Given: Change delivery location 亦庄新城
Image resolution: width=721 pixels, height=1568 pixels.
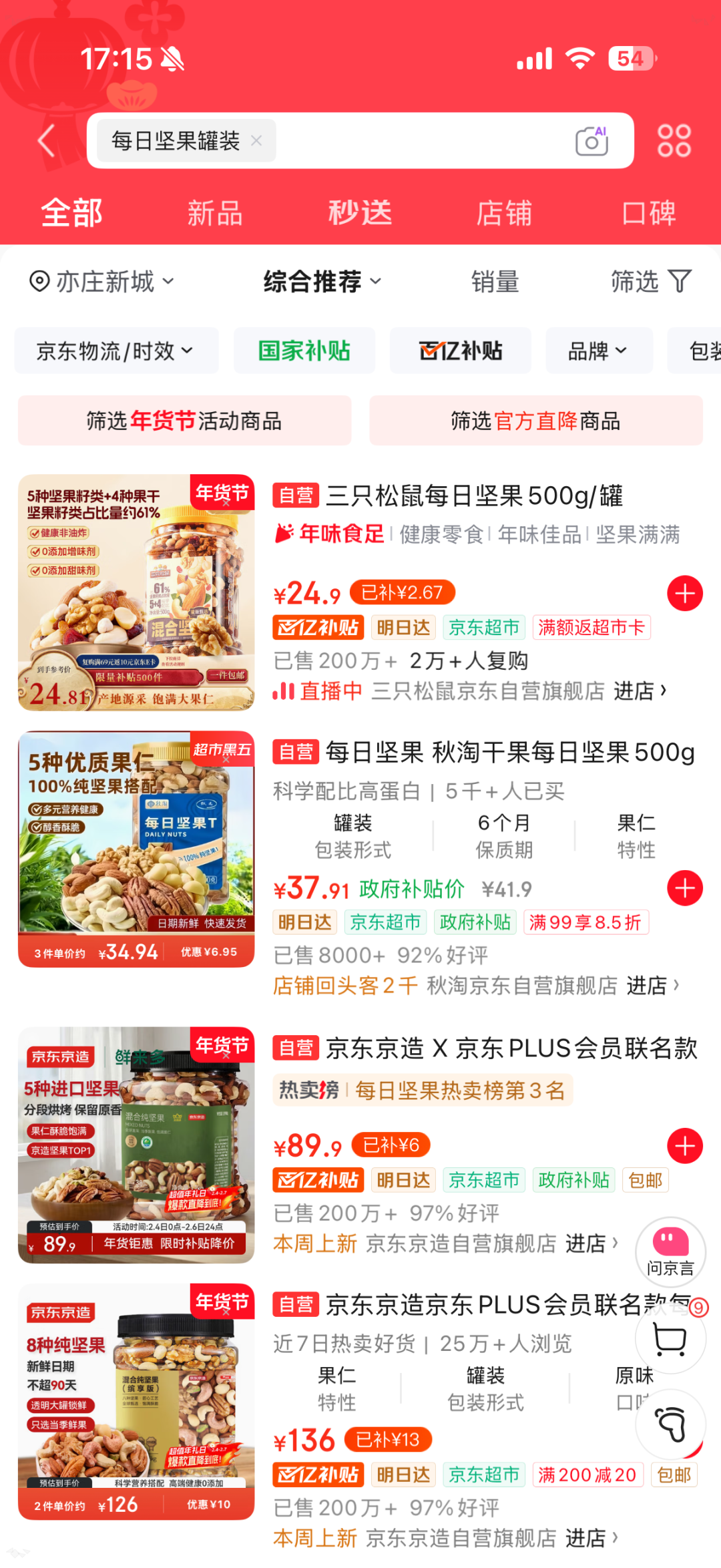Looking at the screenshot, I should [101, 282].
